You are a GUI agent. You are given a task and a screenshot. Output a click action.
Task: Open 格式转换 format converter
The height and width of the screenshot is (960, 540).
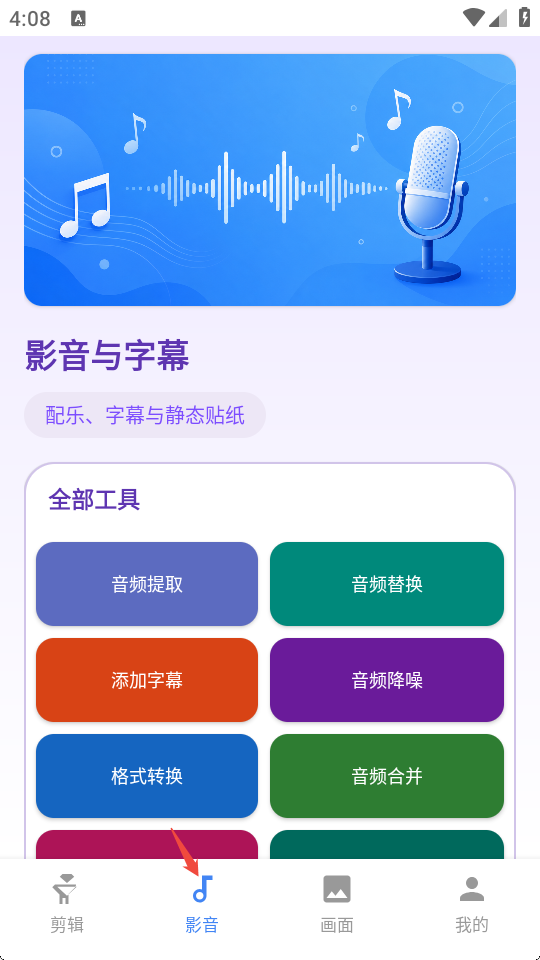(147, 776)
